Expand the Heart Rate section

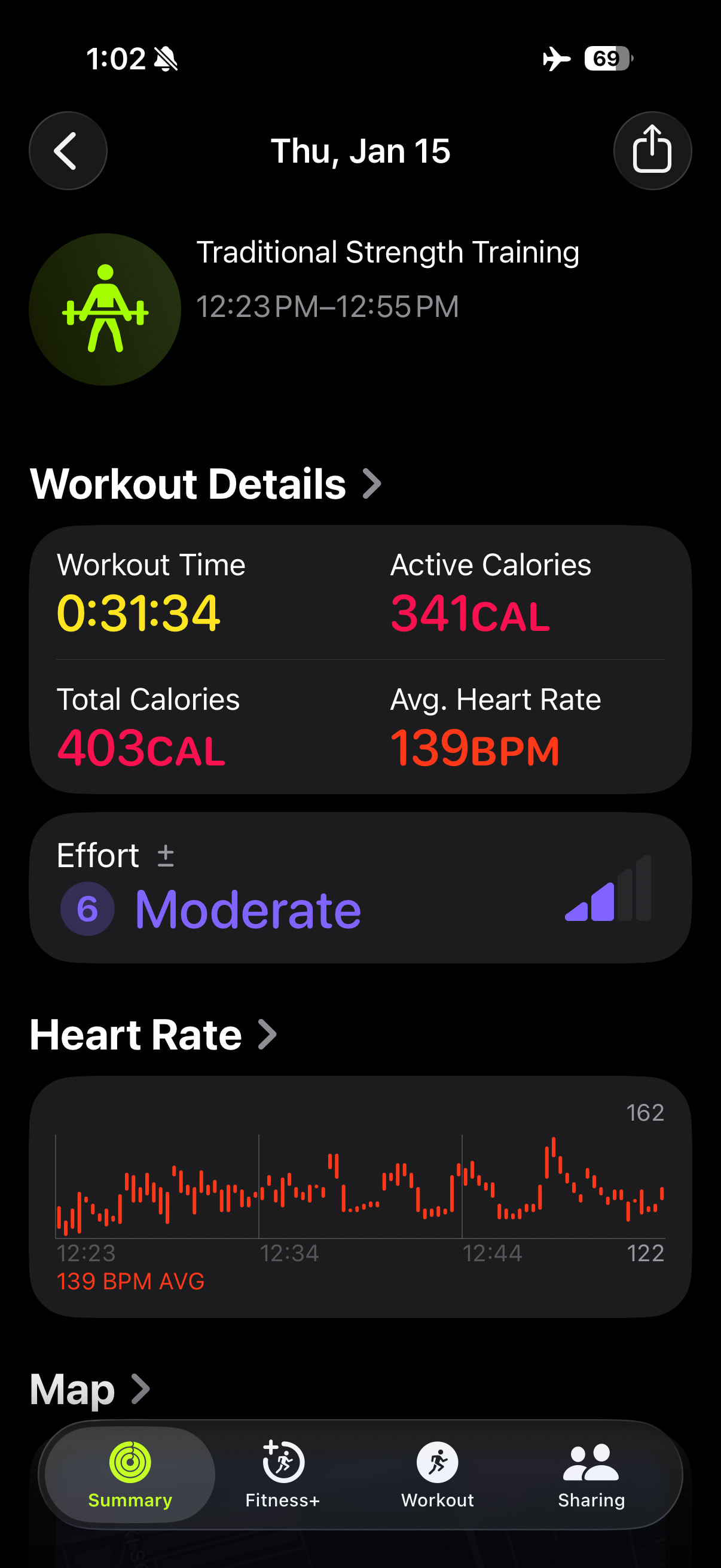(152, 1035)
